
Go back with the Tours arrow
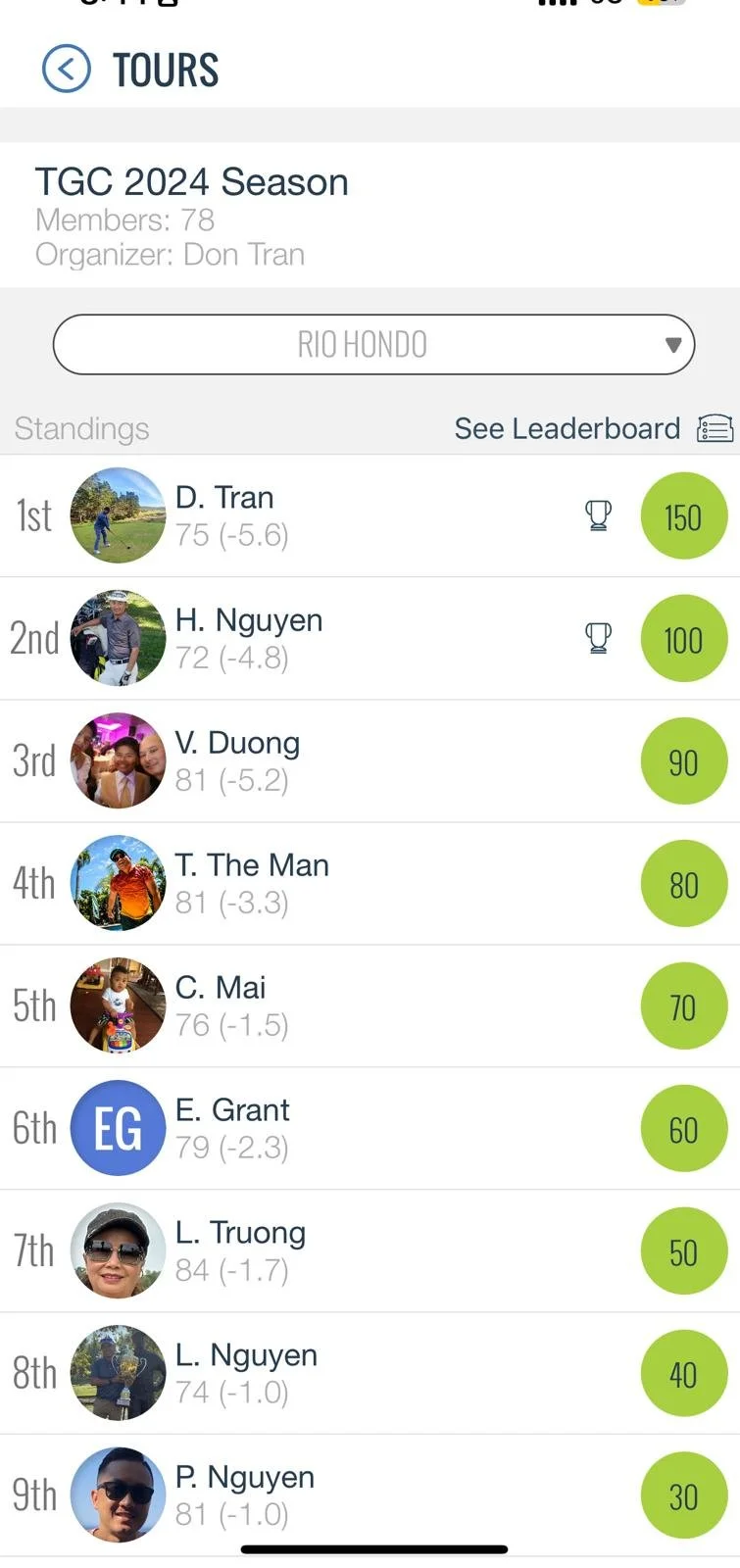click(x=66, y=70)
